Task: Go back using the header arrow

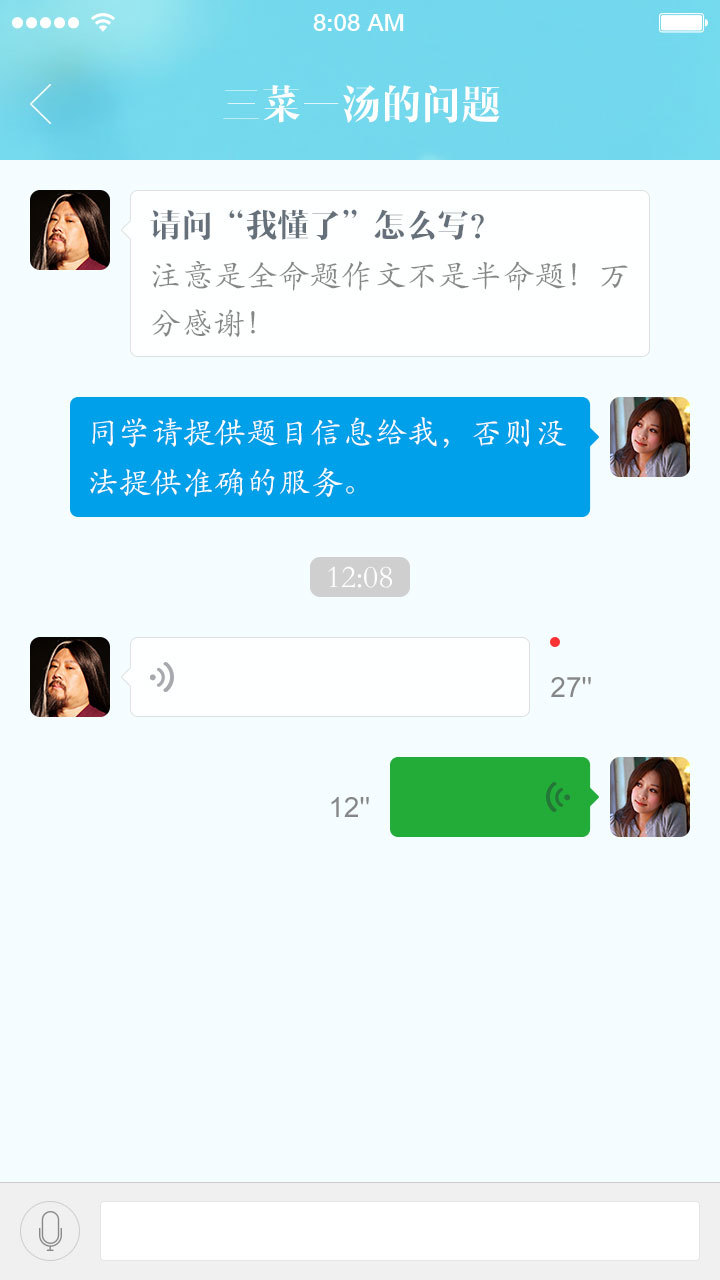Action: click(41, 104)
